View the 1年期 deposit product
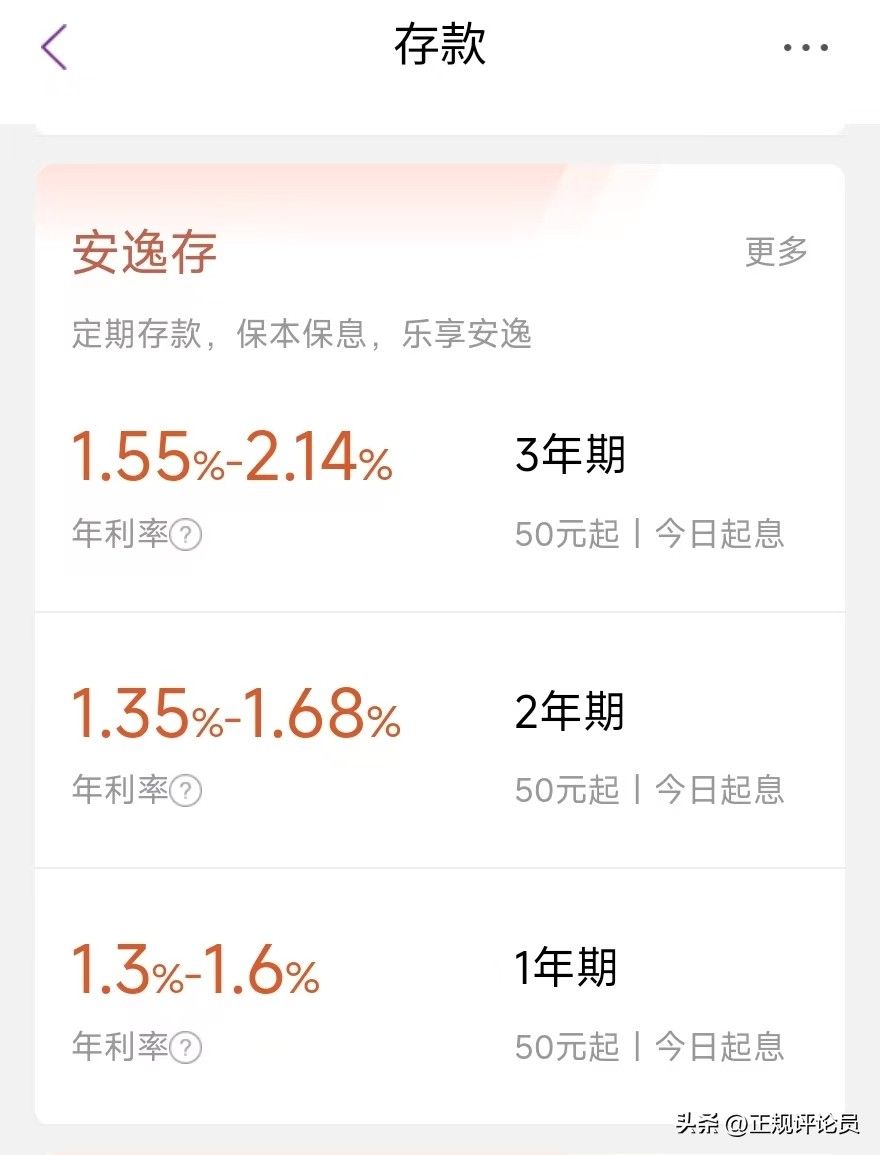The height and width of the screenshot is (1155, 880). (566, 969)
